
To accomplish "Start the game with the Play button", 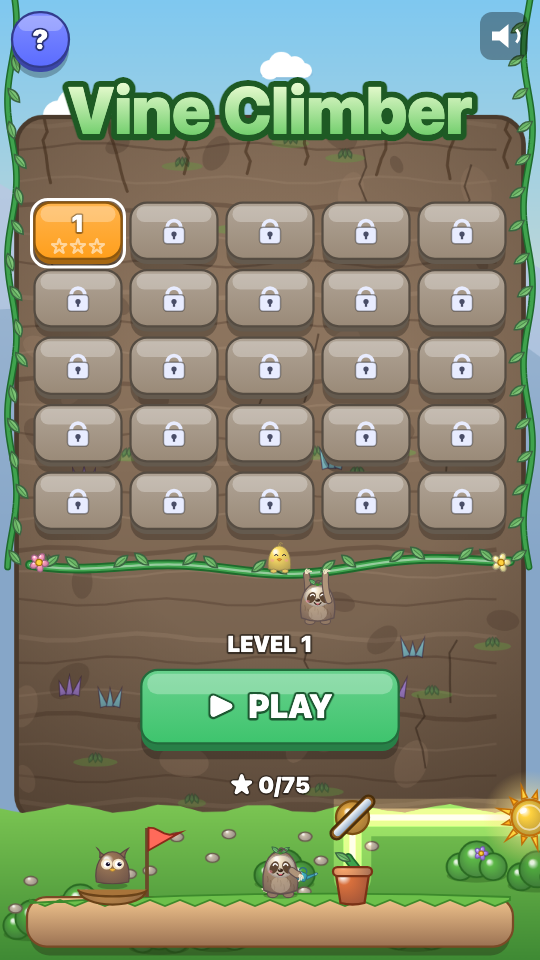I will tap(270, 708).
